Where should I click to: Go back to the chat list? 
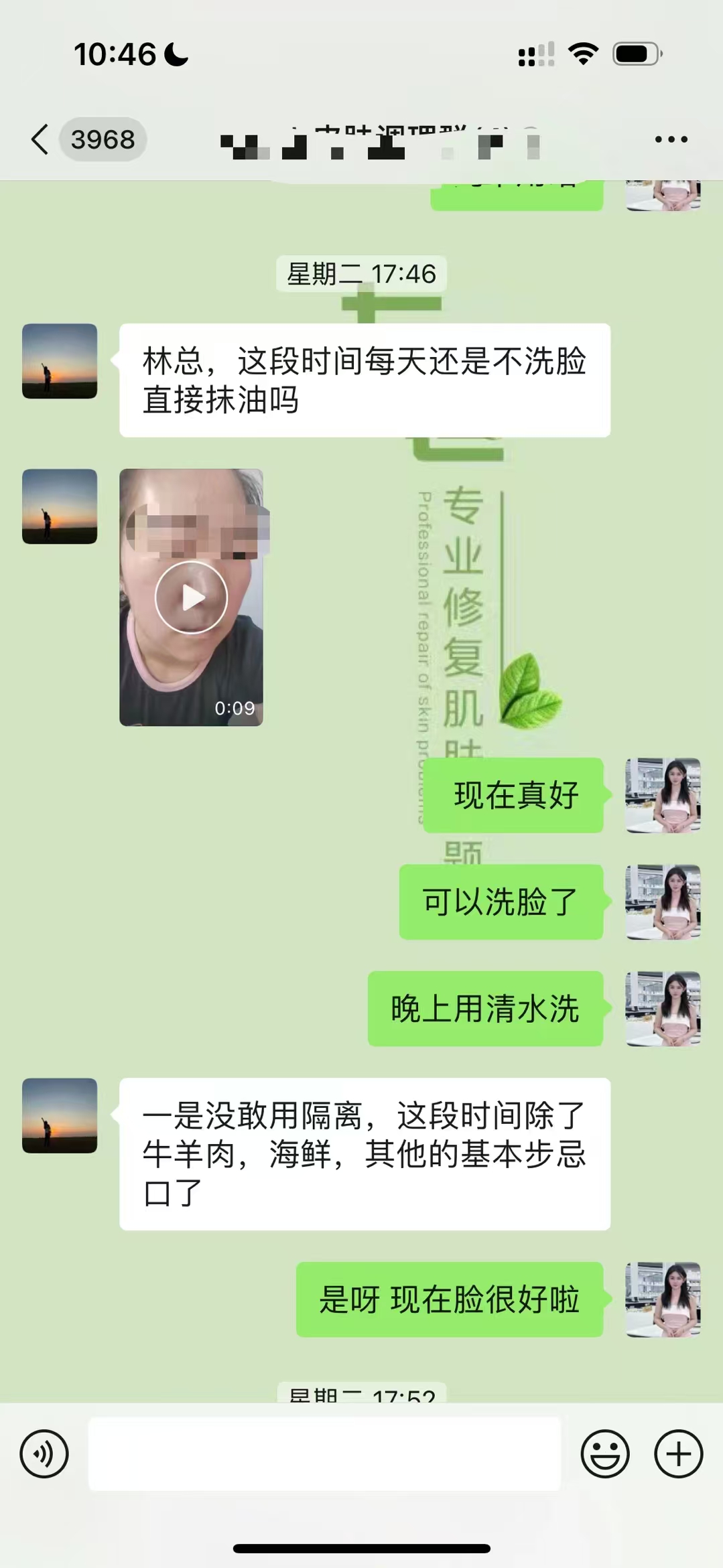click(40, 139)
